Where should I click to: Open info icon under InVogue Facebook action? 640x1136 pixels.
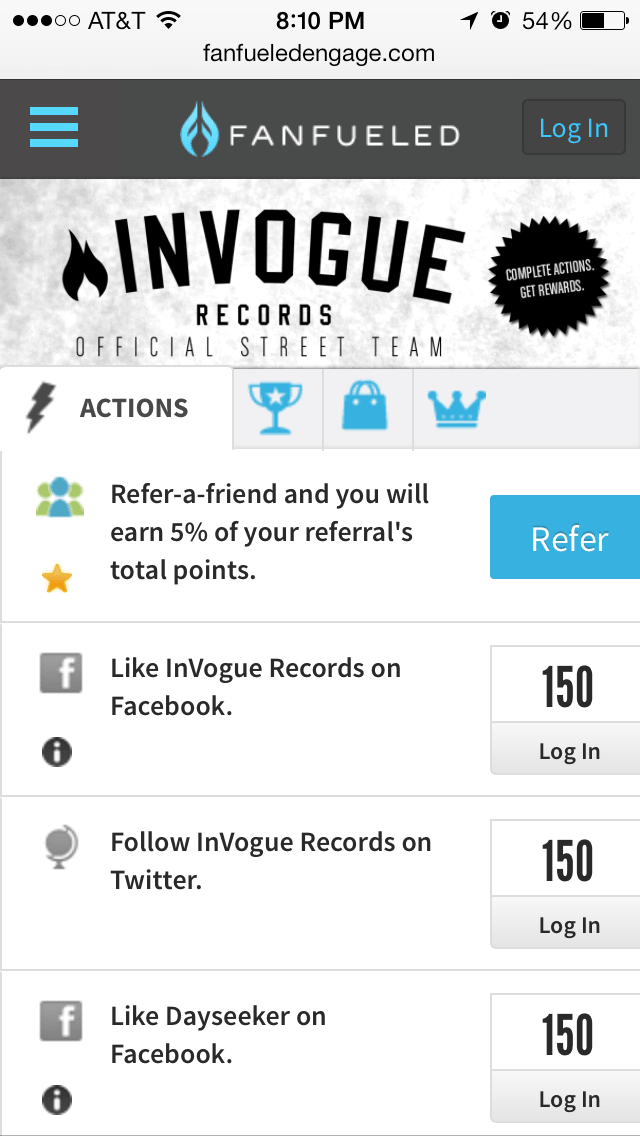57,753
